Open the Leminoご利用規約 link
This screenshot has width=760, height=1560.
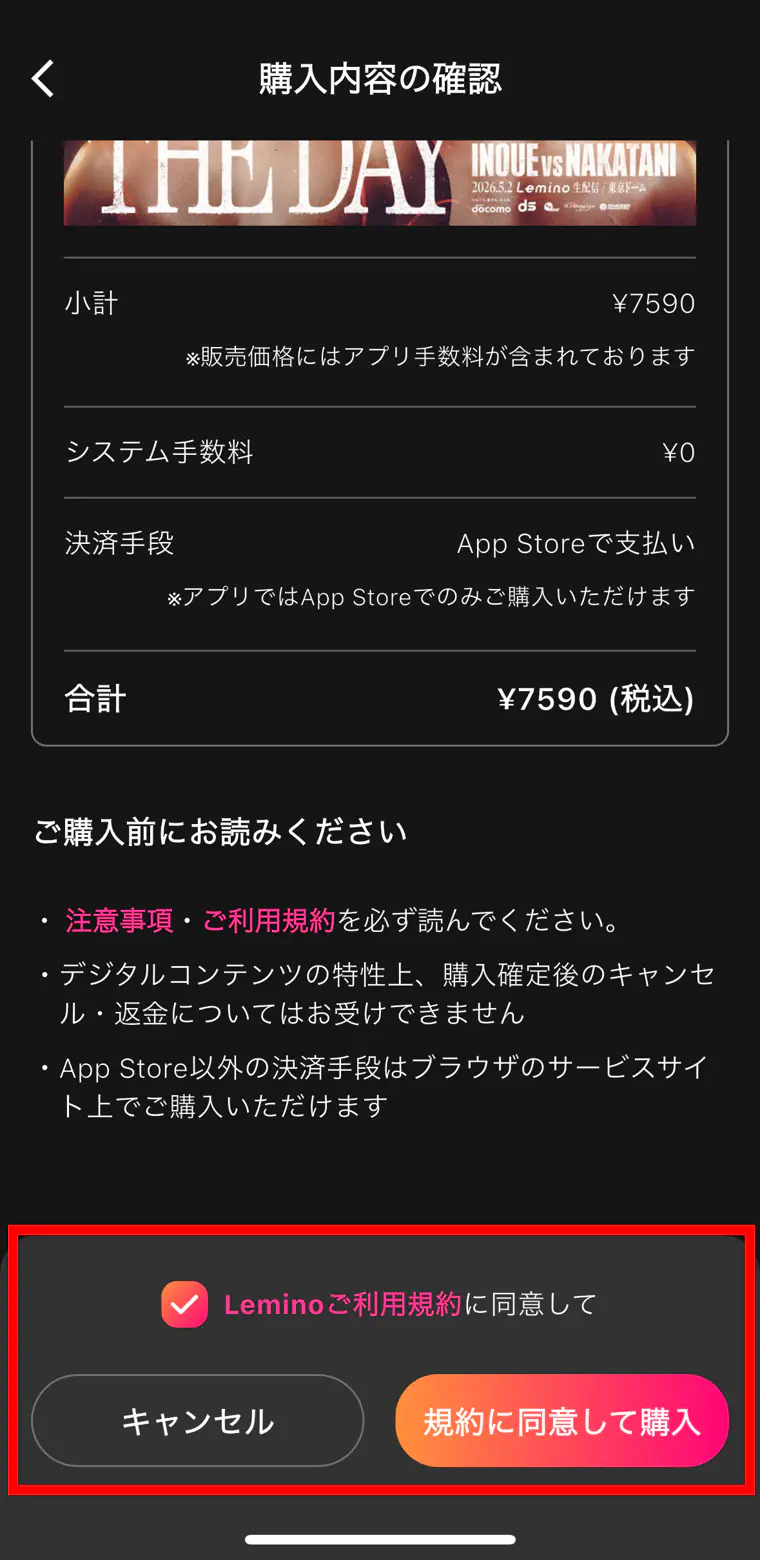click(x=342, y=1304)
